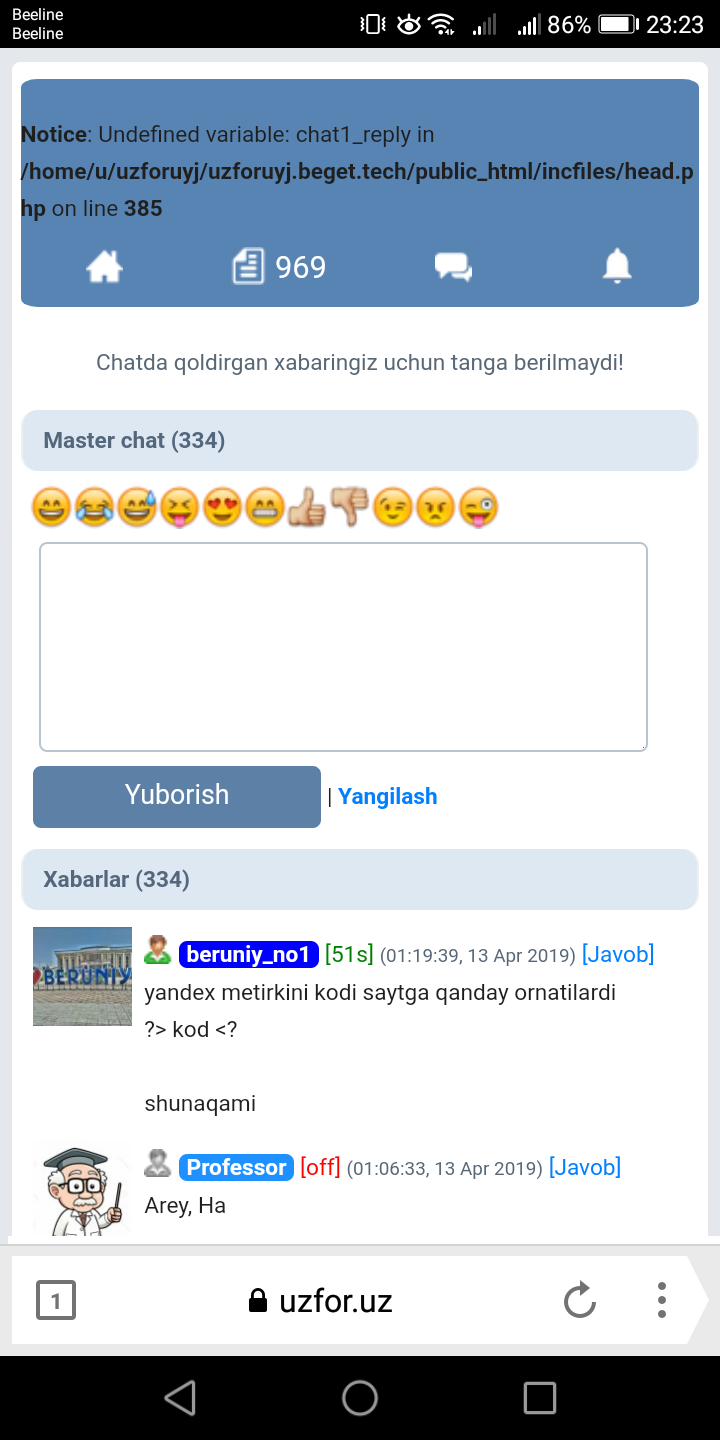Screen dimensions: 720x1440
Task: Reply to beruniy_no1 with Javob
Action: click(x=618, y=954)
